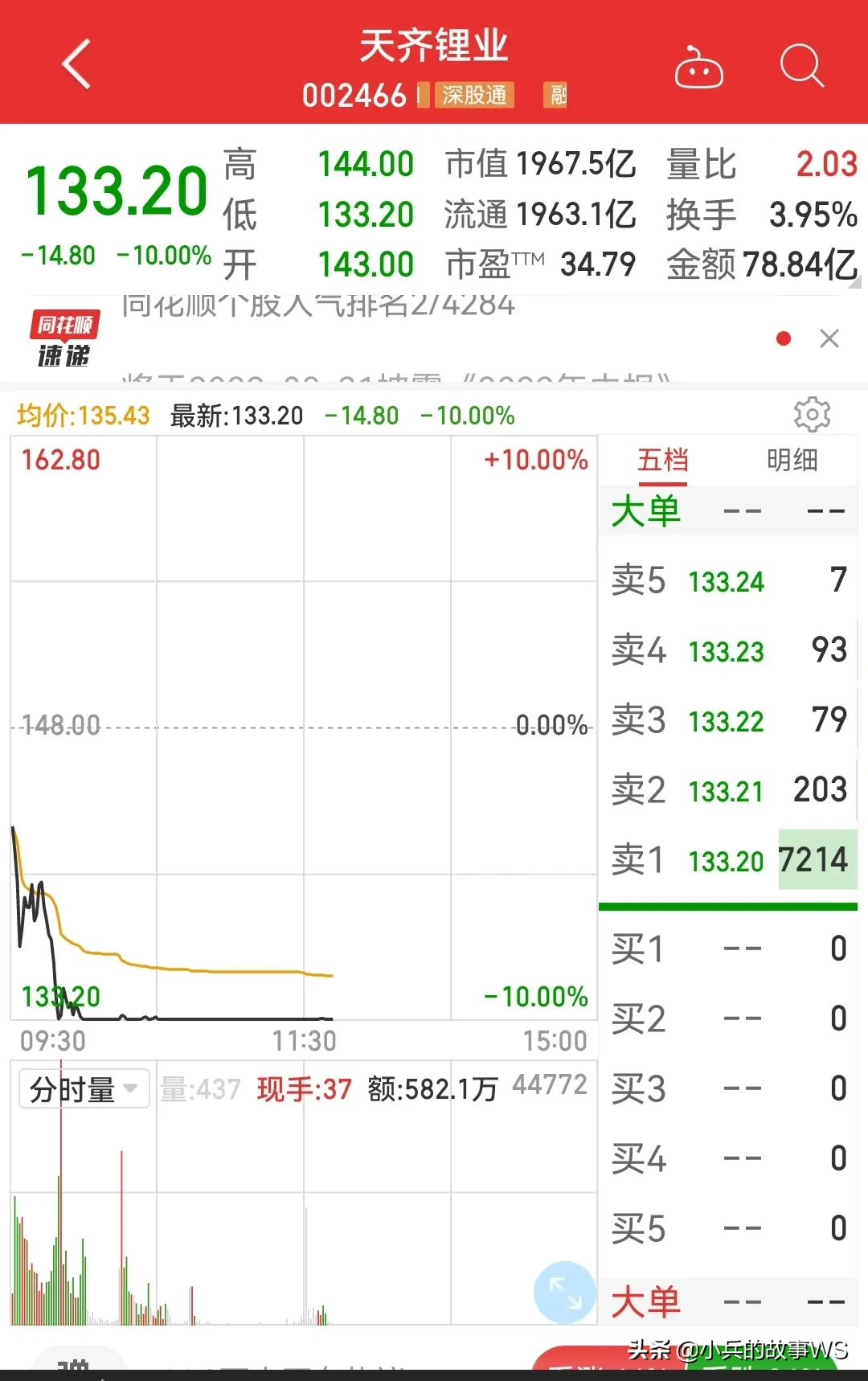Image resolution: width=868 pixels, height=1381 pixels.
Task: Open the robot assistant icon
Action: [x=698, y=68]
